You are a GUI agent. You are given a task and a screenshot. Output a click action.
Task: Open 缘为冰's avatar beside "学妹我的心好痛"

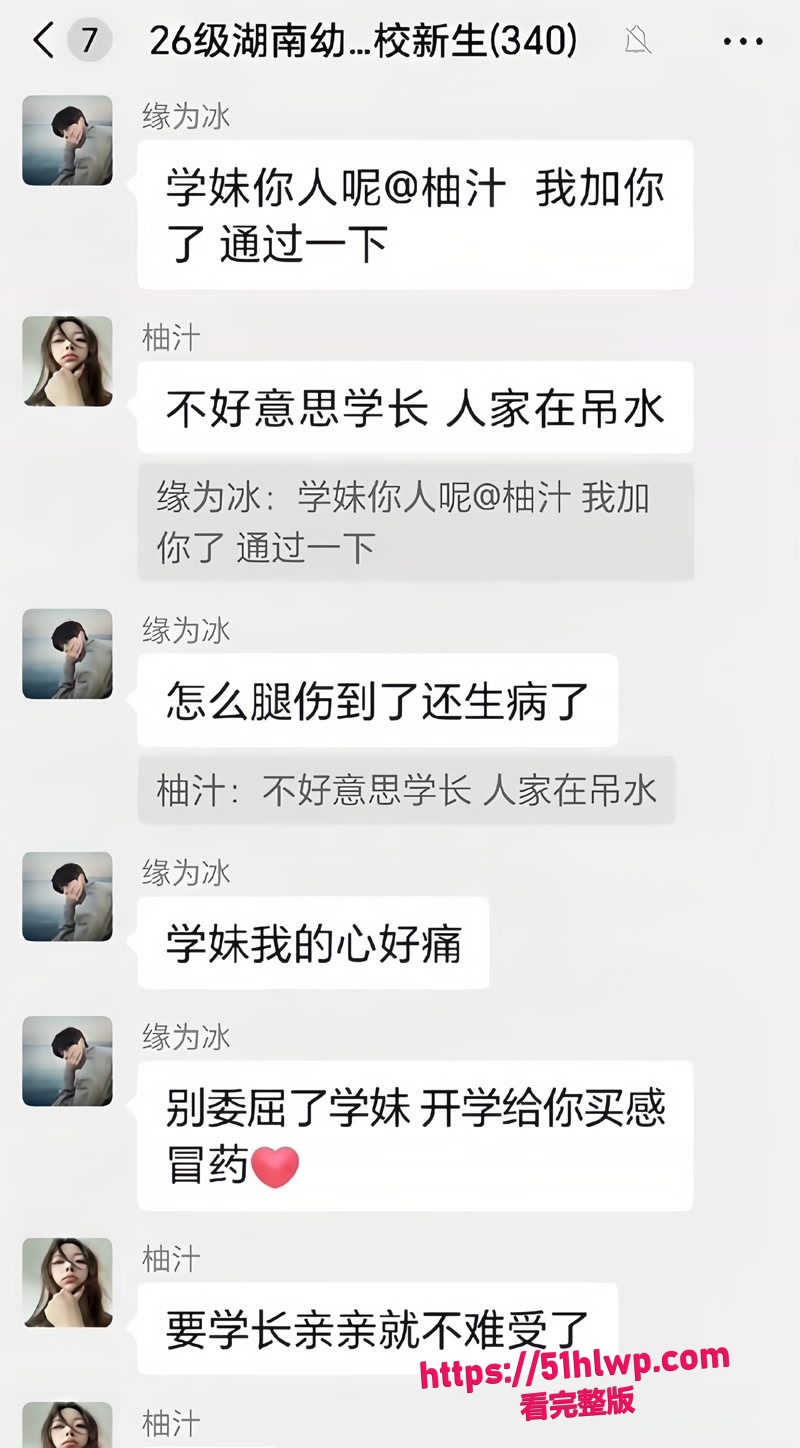click(x=67, y=896)
